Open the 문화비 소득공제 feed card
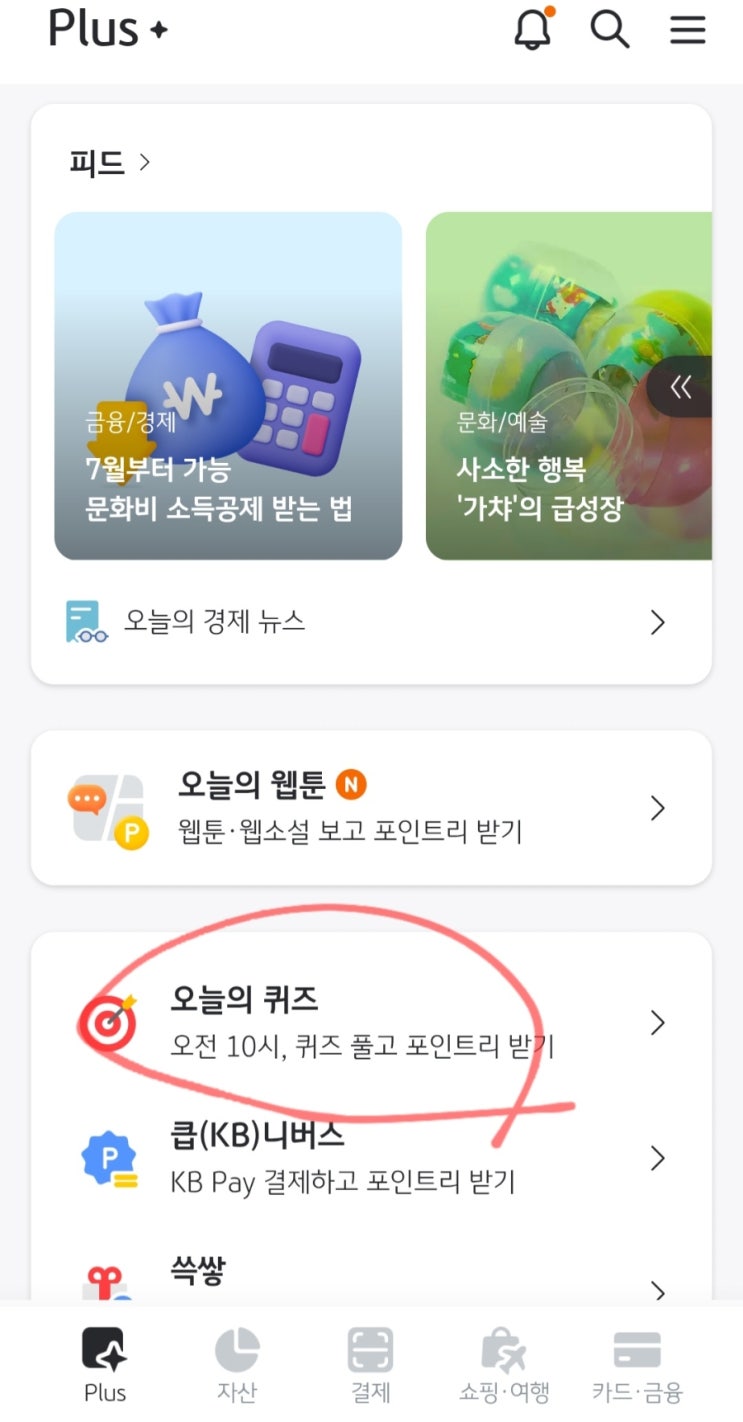 click(228, 386)
